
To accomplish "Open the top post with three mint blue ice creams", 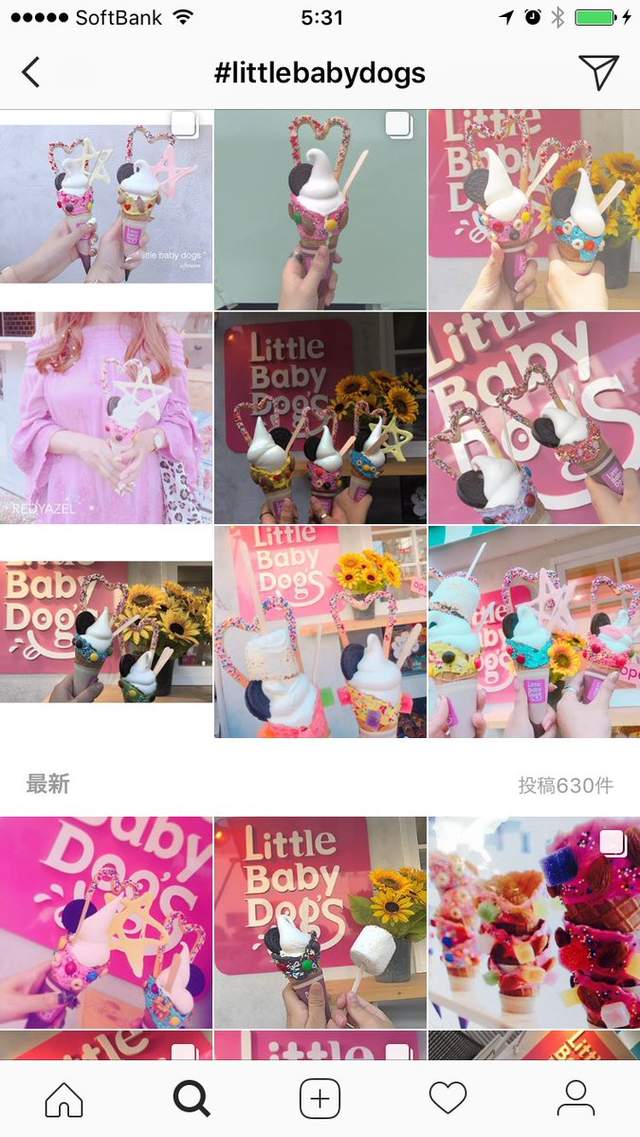I will (534, 632).
